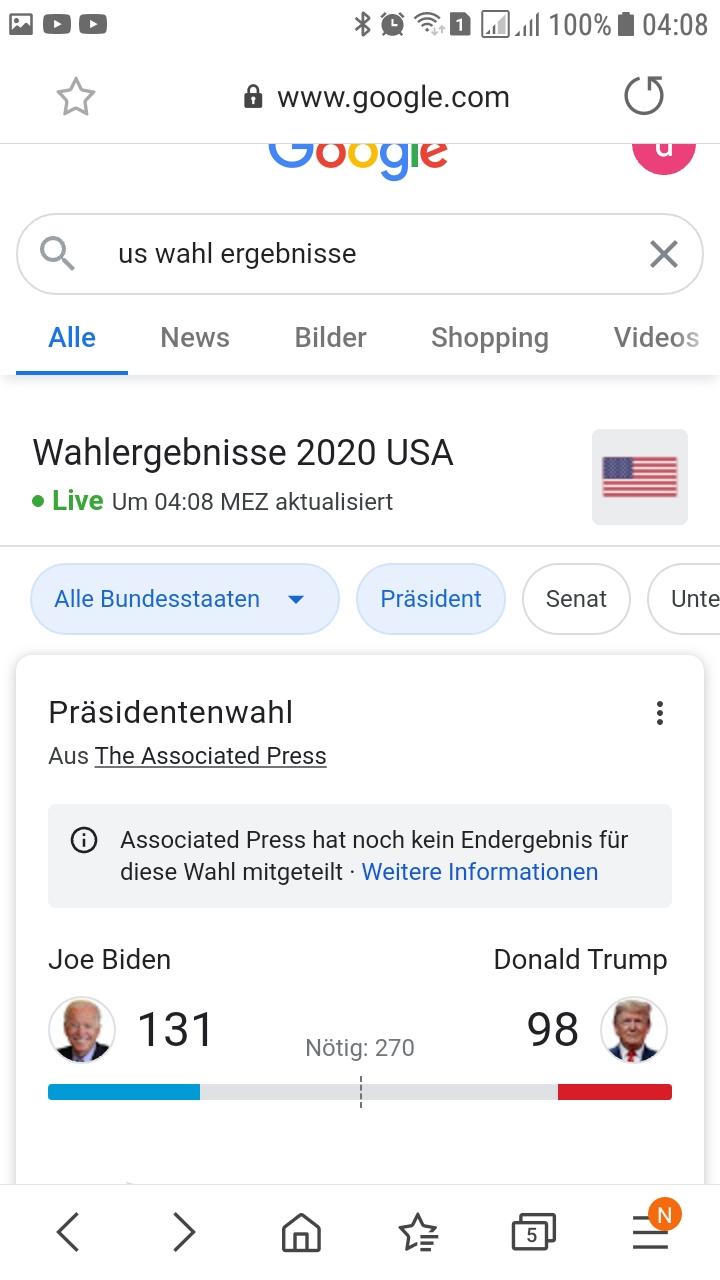Switch to the News tab

pyautogui.click(x=195, y=338)
